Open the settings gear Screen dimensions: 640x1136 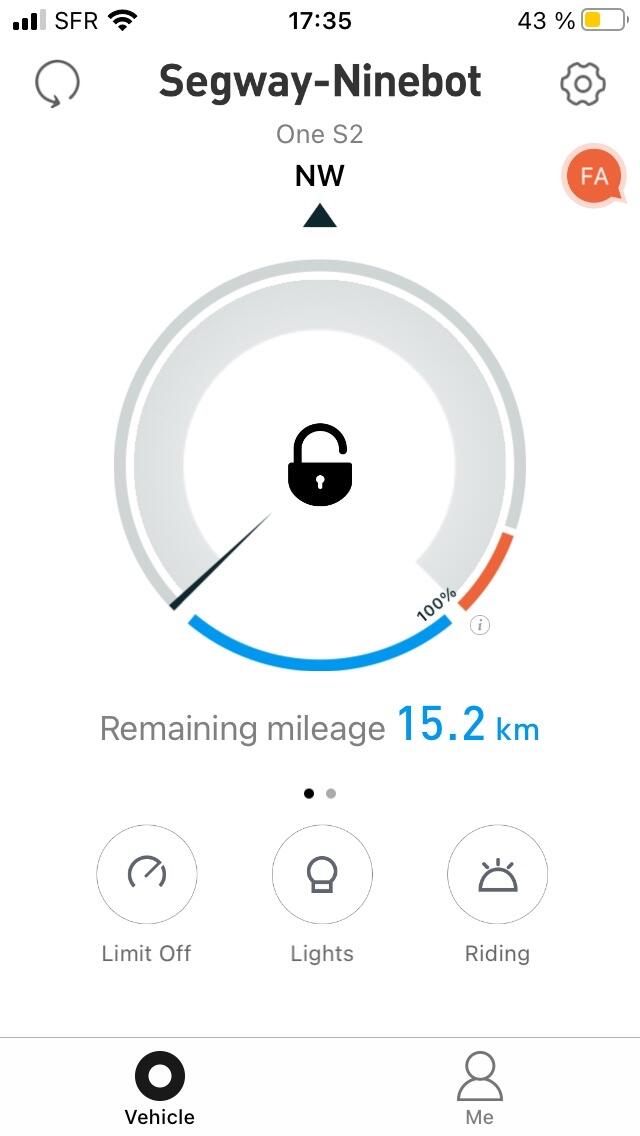(x=582, y=84)
